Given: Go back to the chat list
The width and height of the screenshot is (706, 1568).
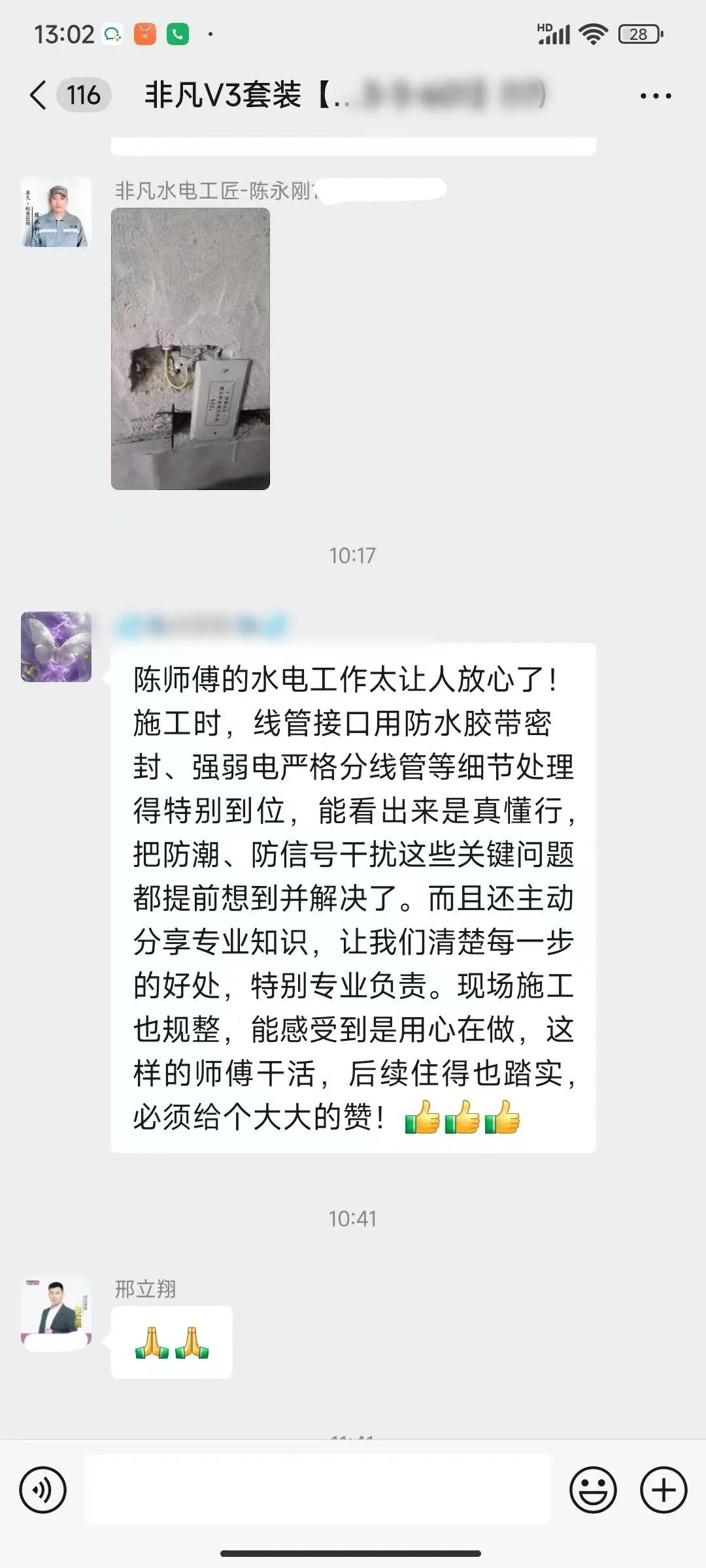Looking at the screenshot, I should (x=39, y=95).
